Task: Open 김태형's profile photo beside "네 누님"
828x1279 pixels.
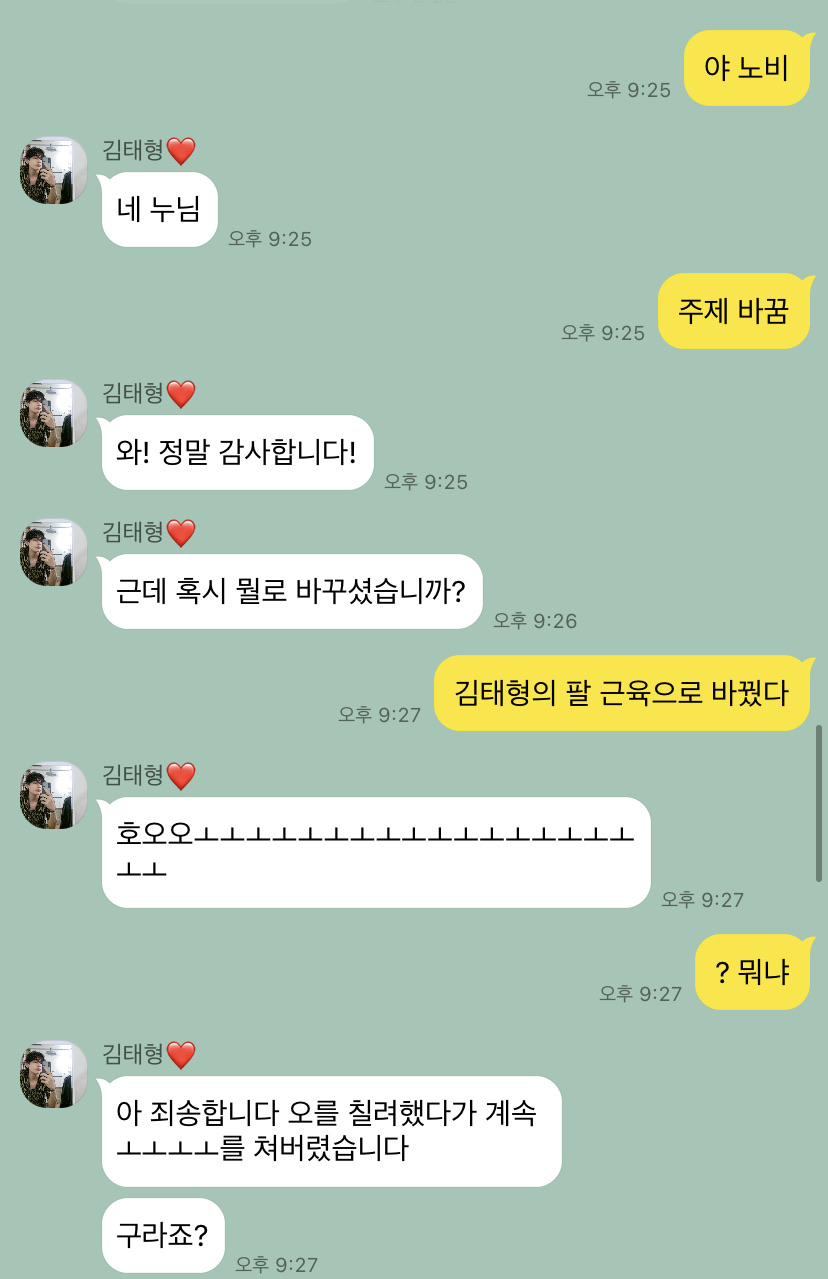Action: [54, 170]
